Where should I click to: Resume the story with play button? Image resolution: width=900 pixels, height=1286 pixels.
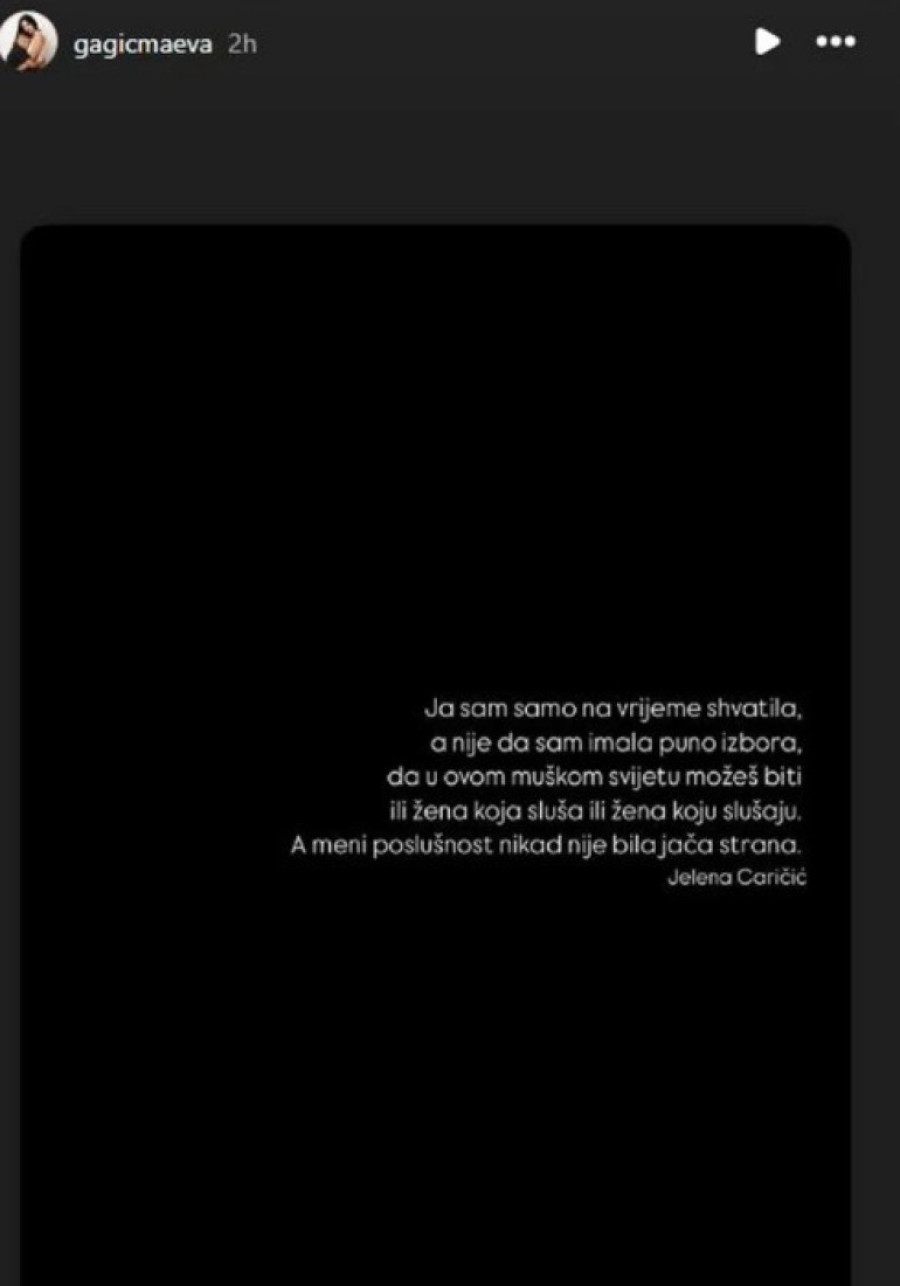coord(767,42)
